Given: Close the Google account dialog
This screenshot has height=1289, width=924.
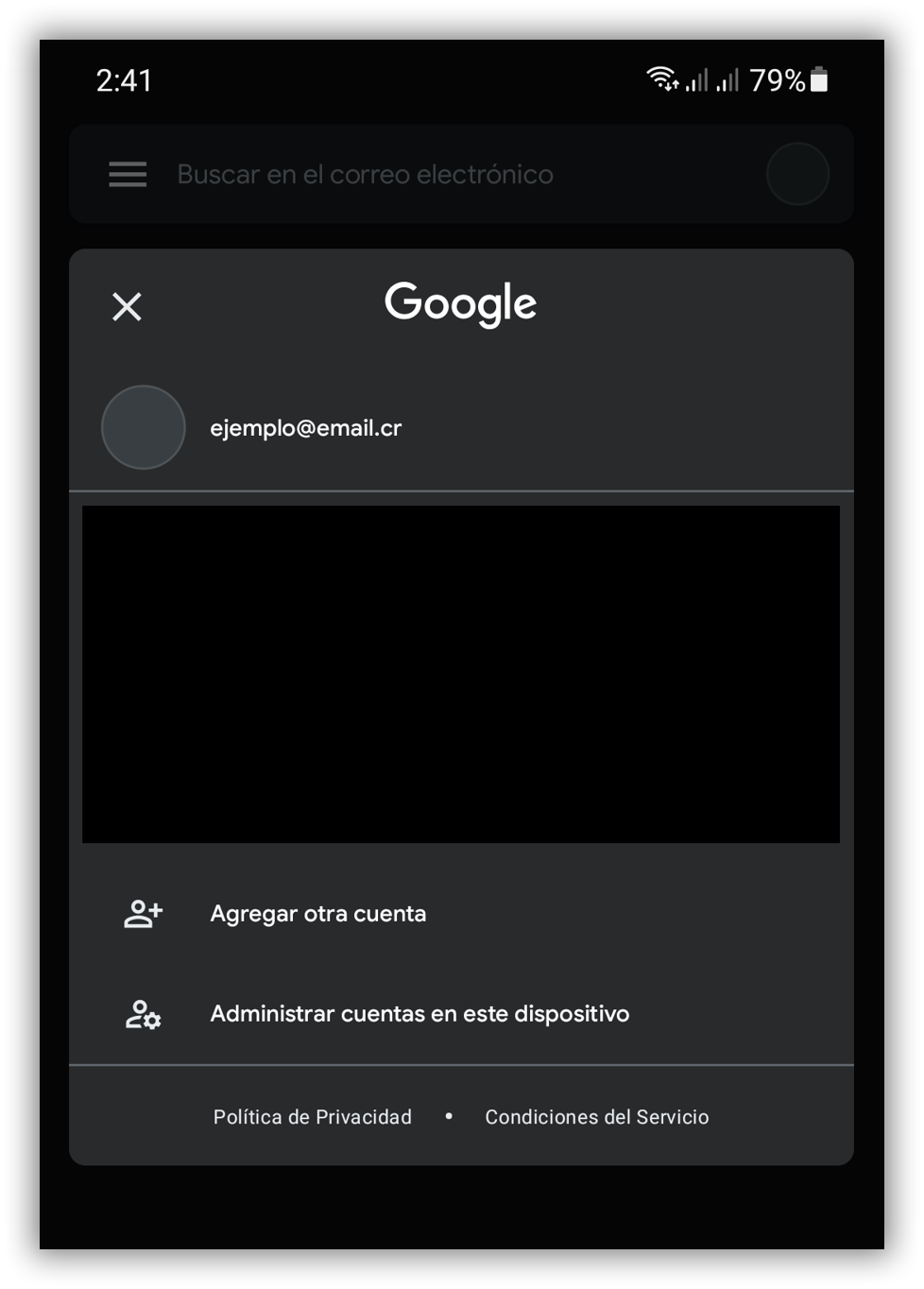Looking at the screenshot, I should point(127,306).
